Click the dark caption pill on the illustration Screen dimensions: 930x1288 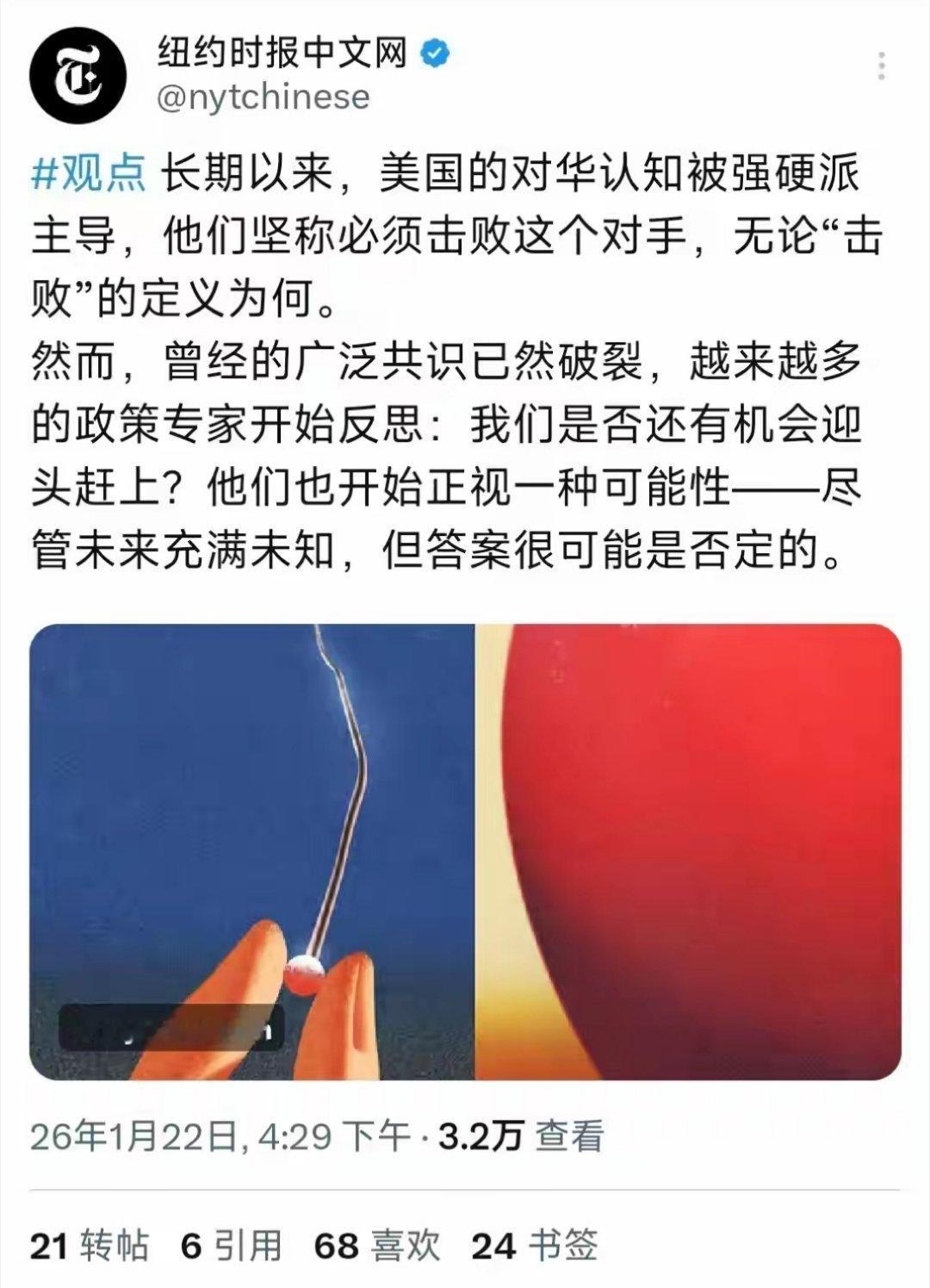pyautogui.click(x=172, y=1026)
